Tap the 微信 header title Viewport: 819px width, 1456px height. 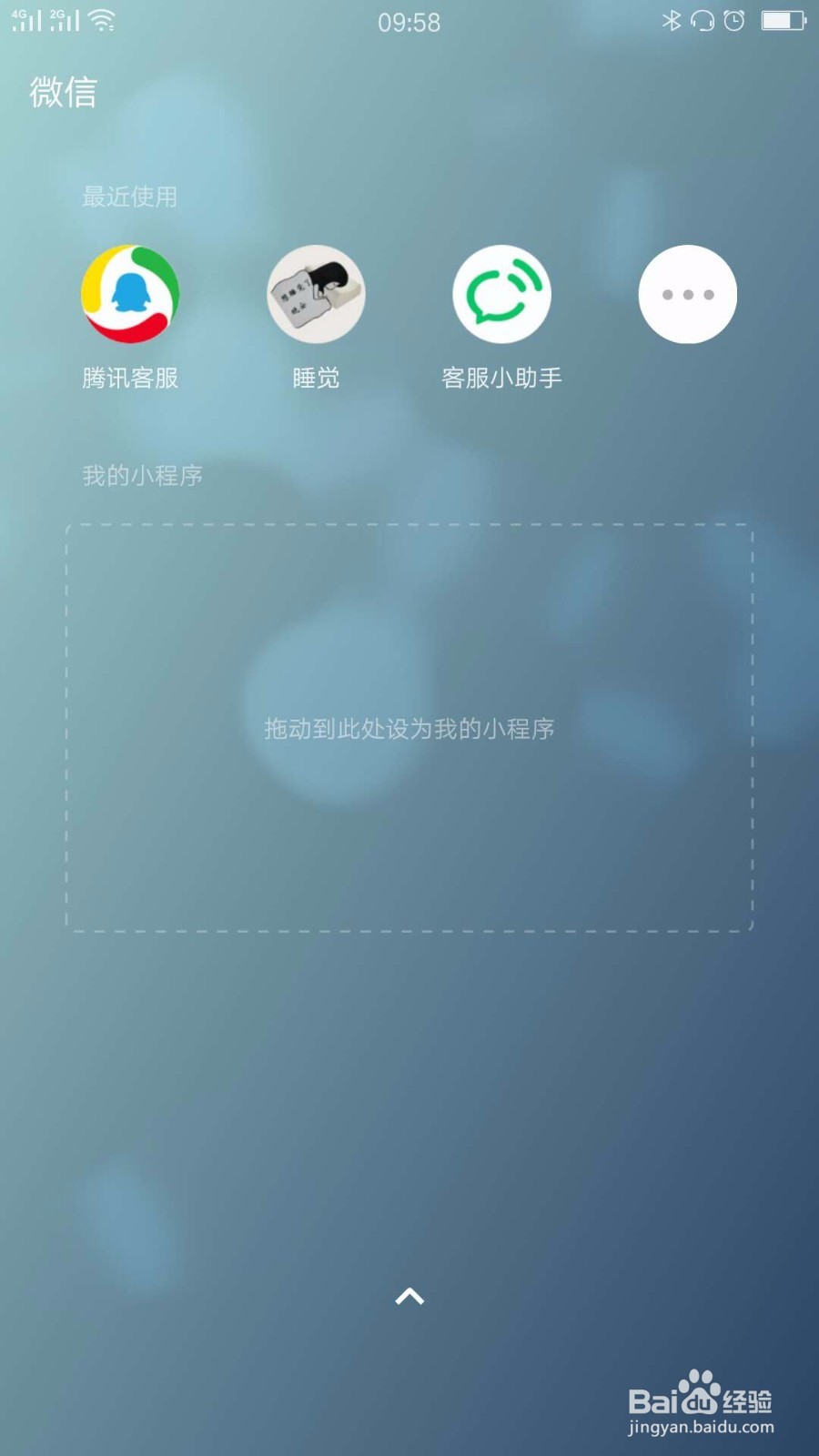click(x=64, y=92)
